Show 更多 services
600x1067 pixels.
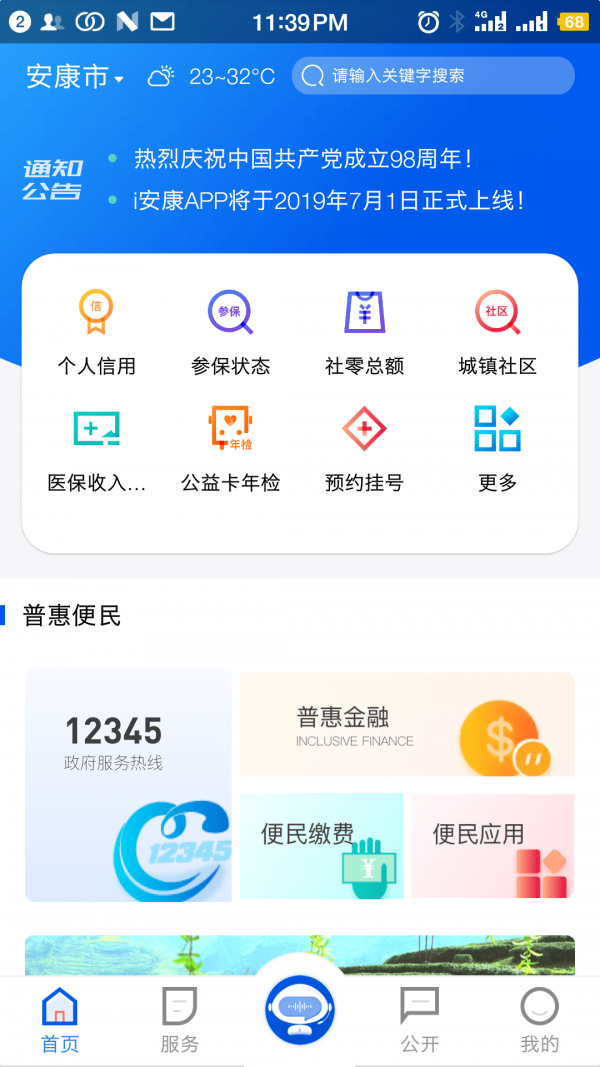click(497, 449)
